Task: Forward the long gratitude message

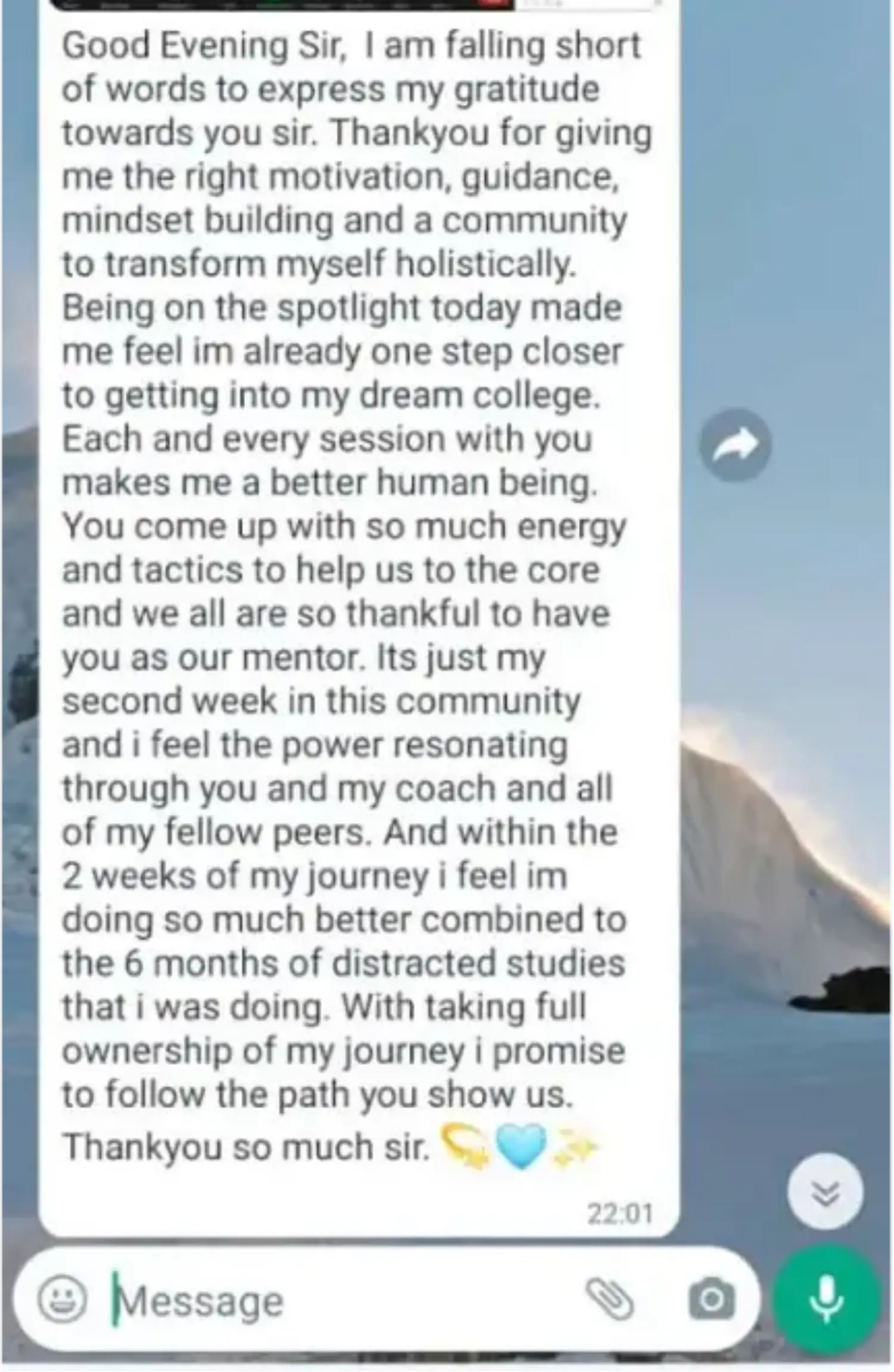Action: [x=735, y=445]
